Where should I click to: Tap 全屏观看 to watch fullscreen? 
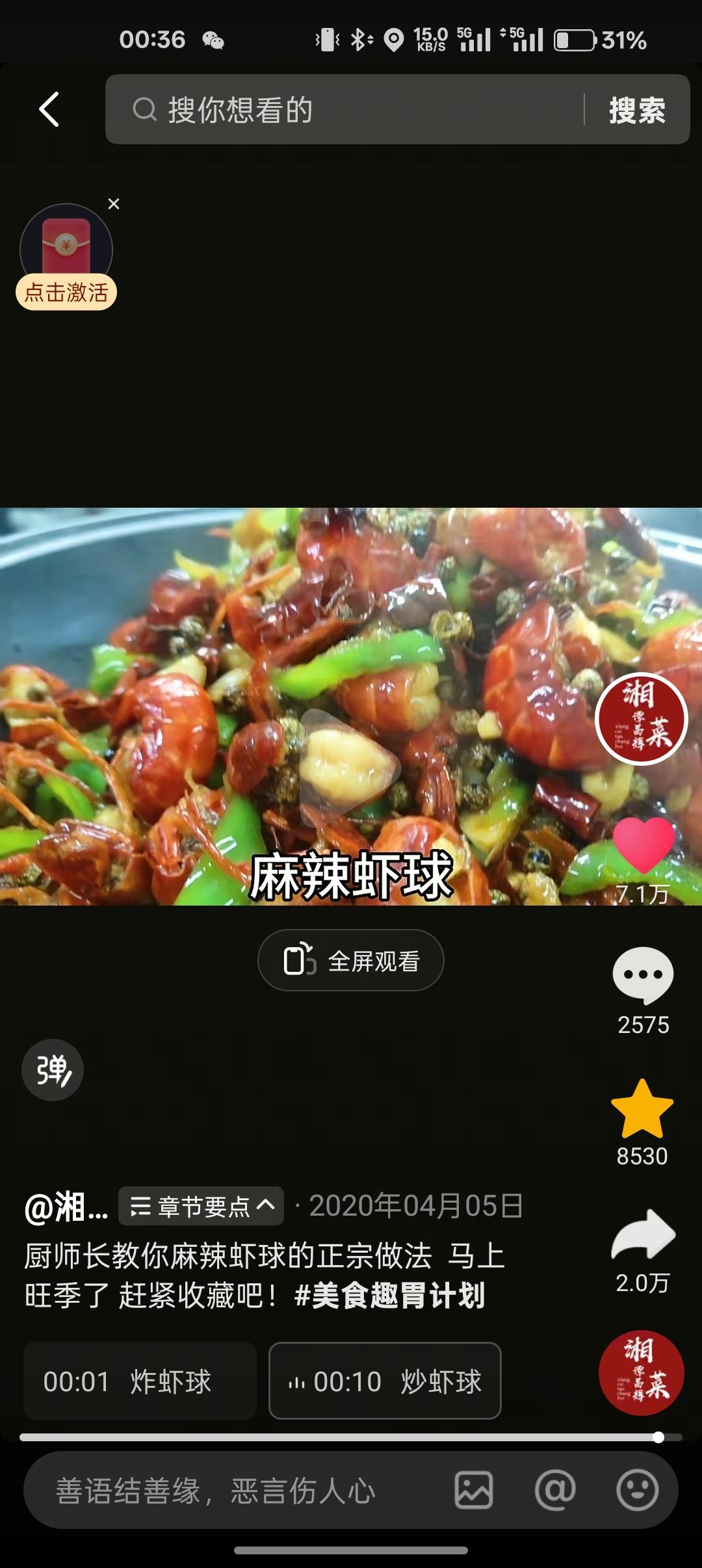(350, 960)
